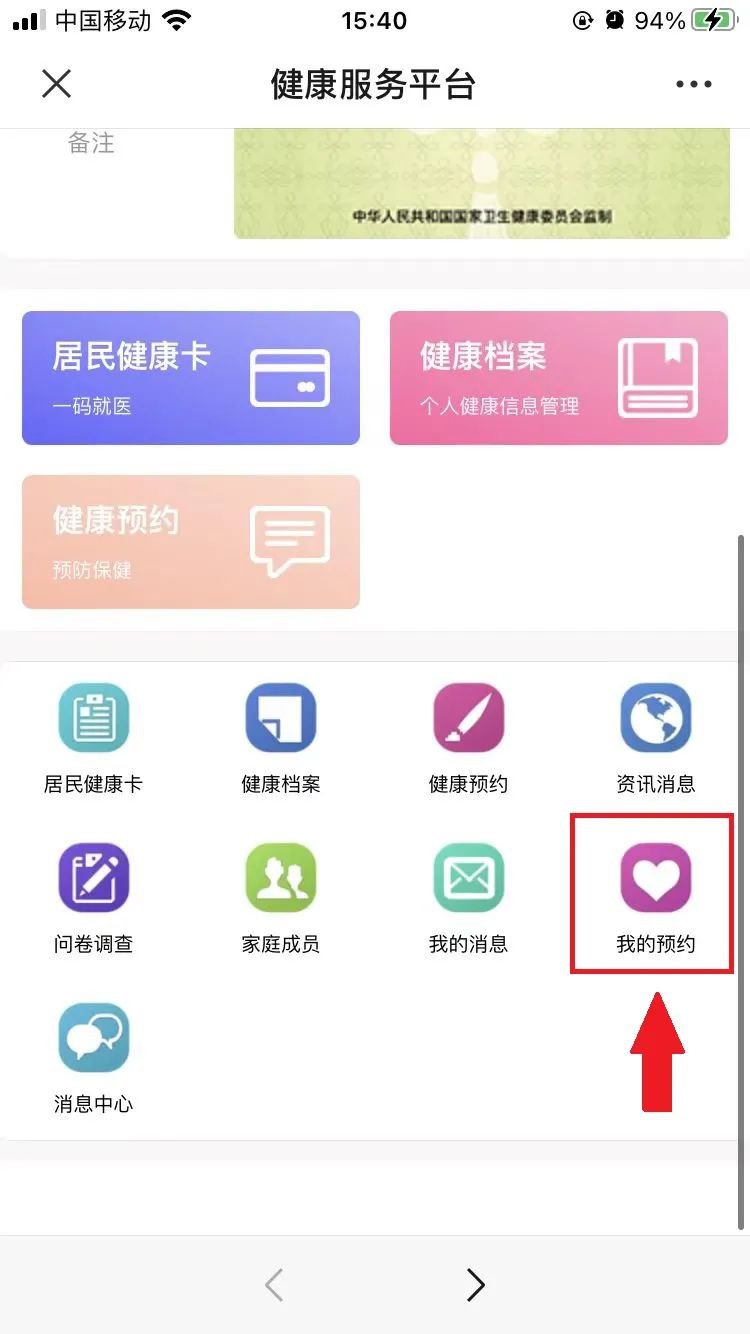
Task: Close the 健康服务平台 page
Action: 57,84
